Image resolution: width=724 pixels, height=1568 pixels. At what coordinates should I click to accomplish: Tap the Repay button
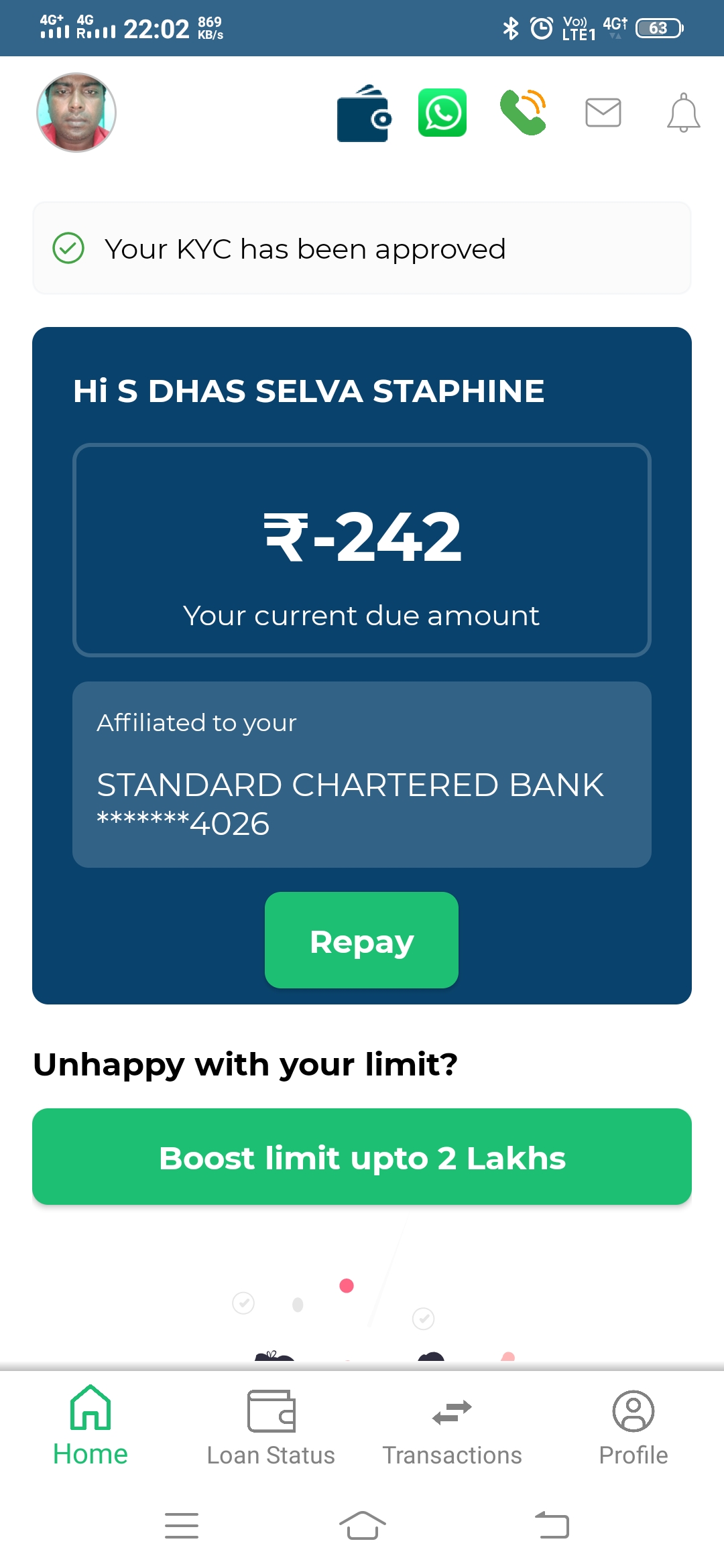tap(361, 940)
